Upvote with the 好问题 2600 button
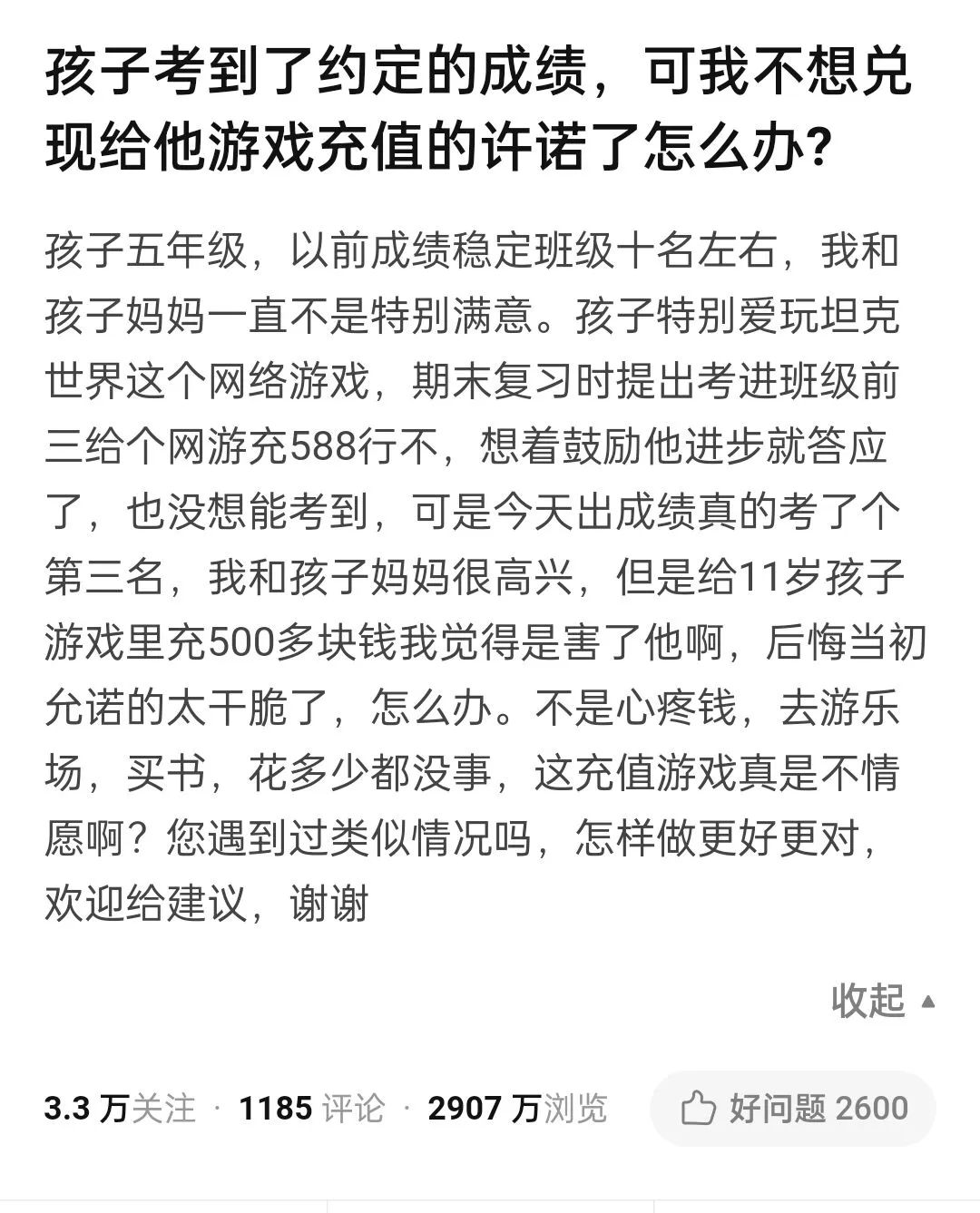980x1213 pixels. coord(794,1108)
